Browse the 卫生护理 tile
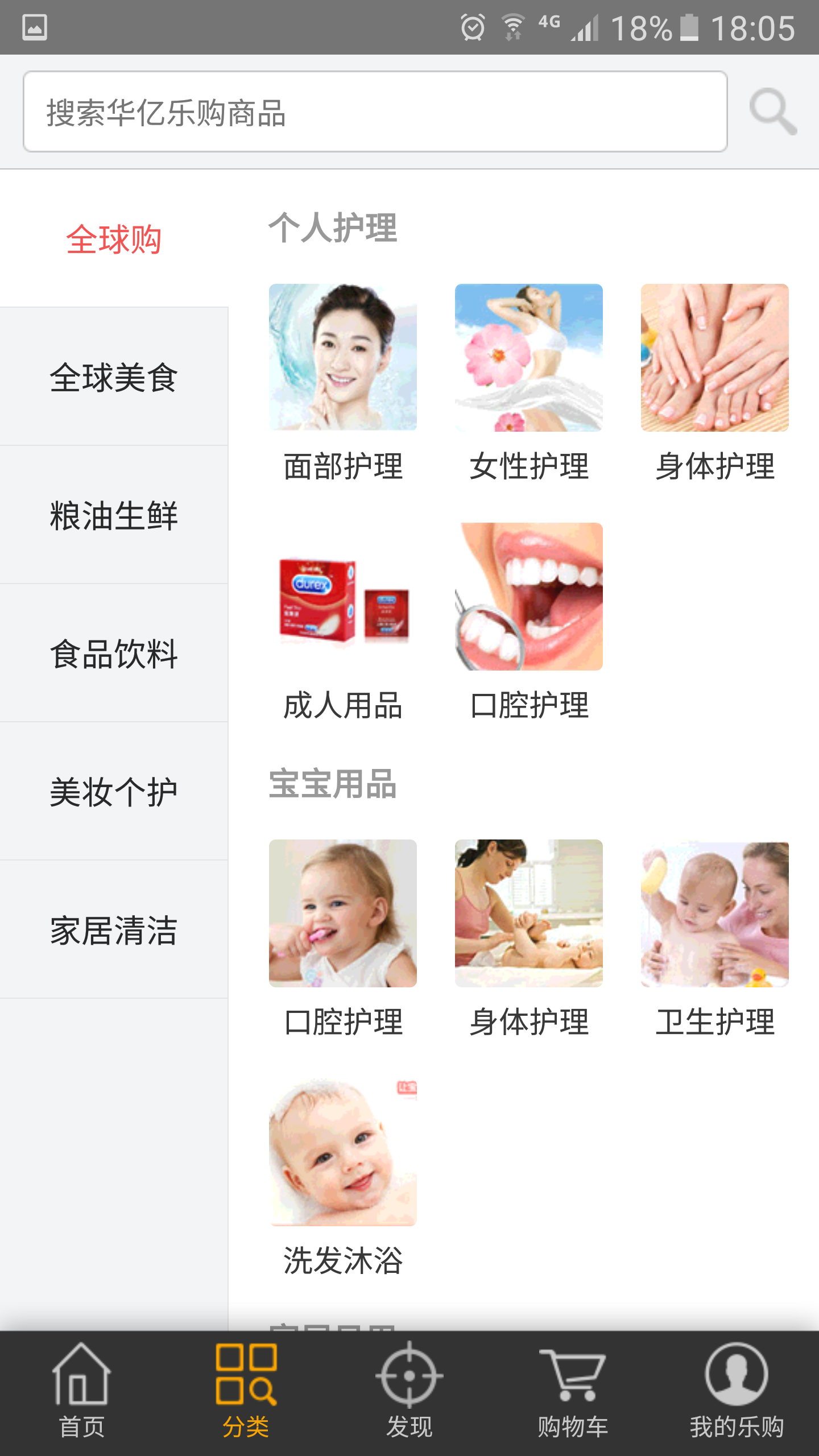The image size is (819, 1456). (x=715, y=937)
